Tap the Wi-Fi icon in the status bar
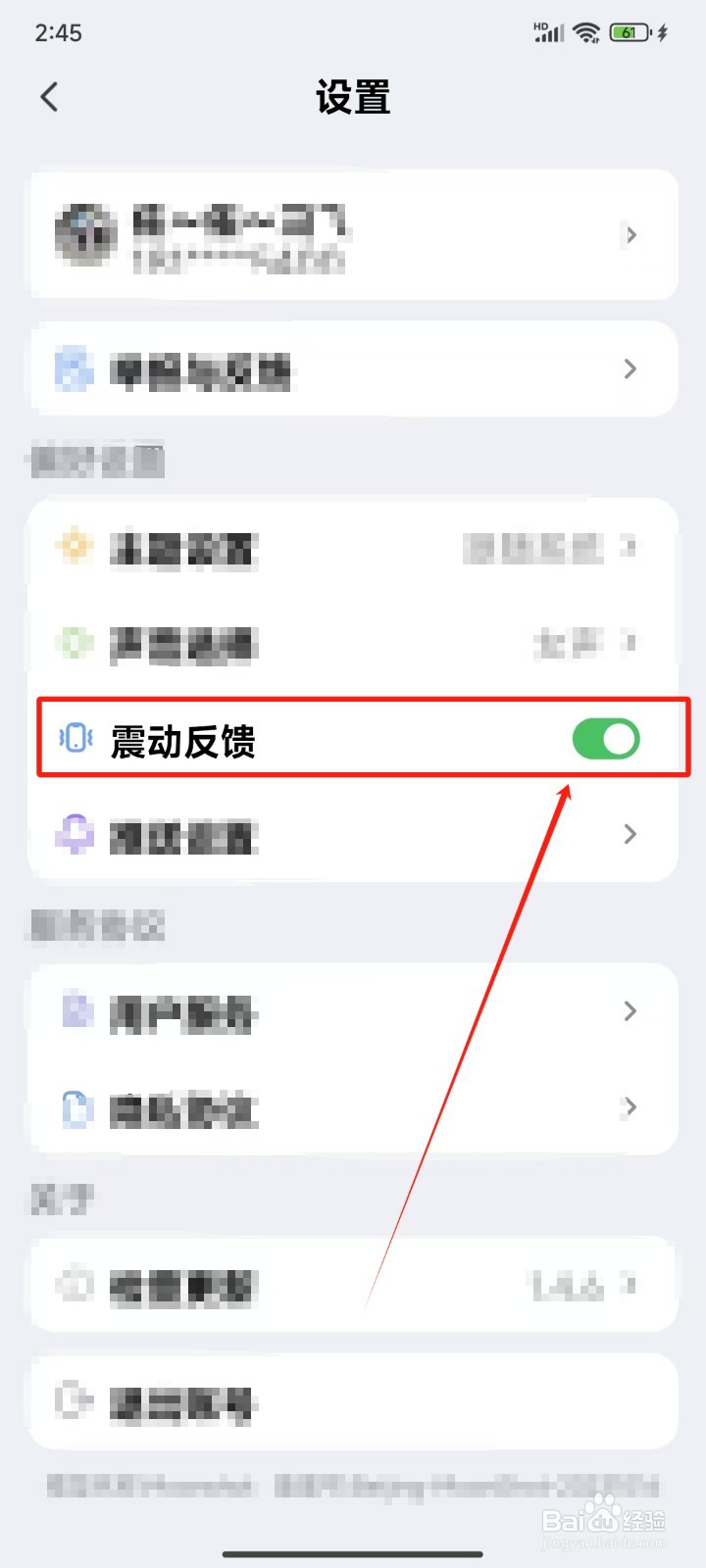Screen dimensions: 706x1568 [x=585, y=32]
